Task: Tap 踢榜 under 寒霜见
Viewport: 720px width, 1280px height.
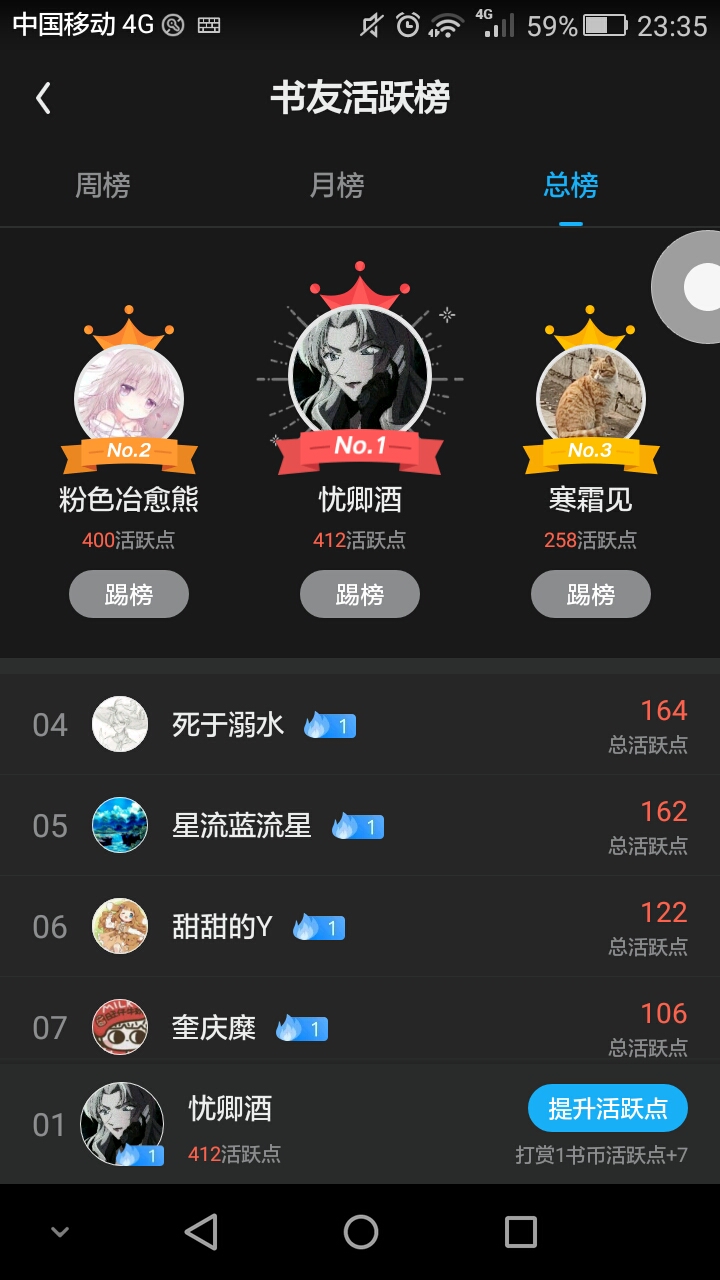Action: pyautogui.click(x=591, y=594)
